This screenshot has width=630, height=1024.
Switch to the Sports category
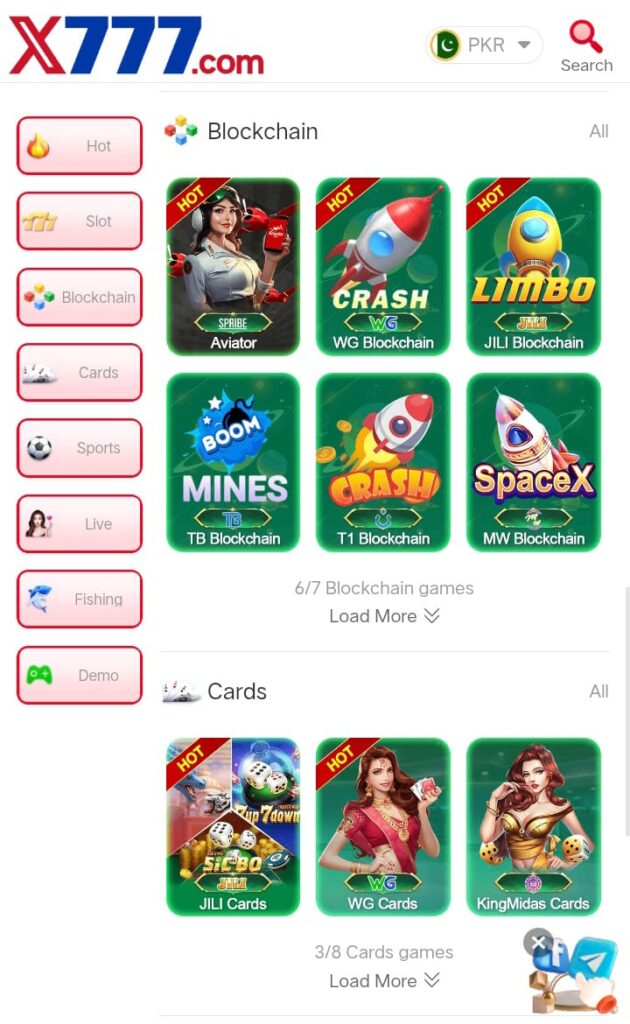[x=80, y=448]
